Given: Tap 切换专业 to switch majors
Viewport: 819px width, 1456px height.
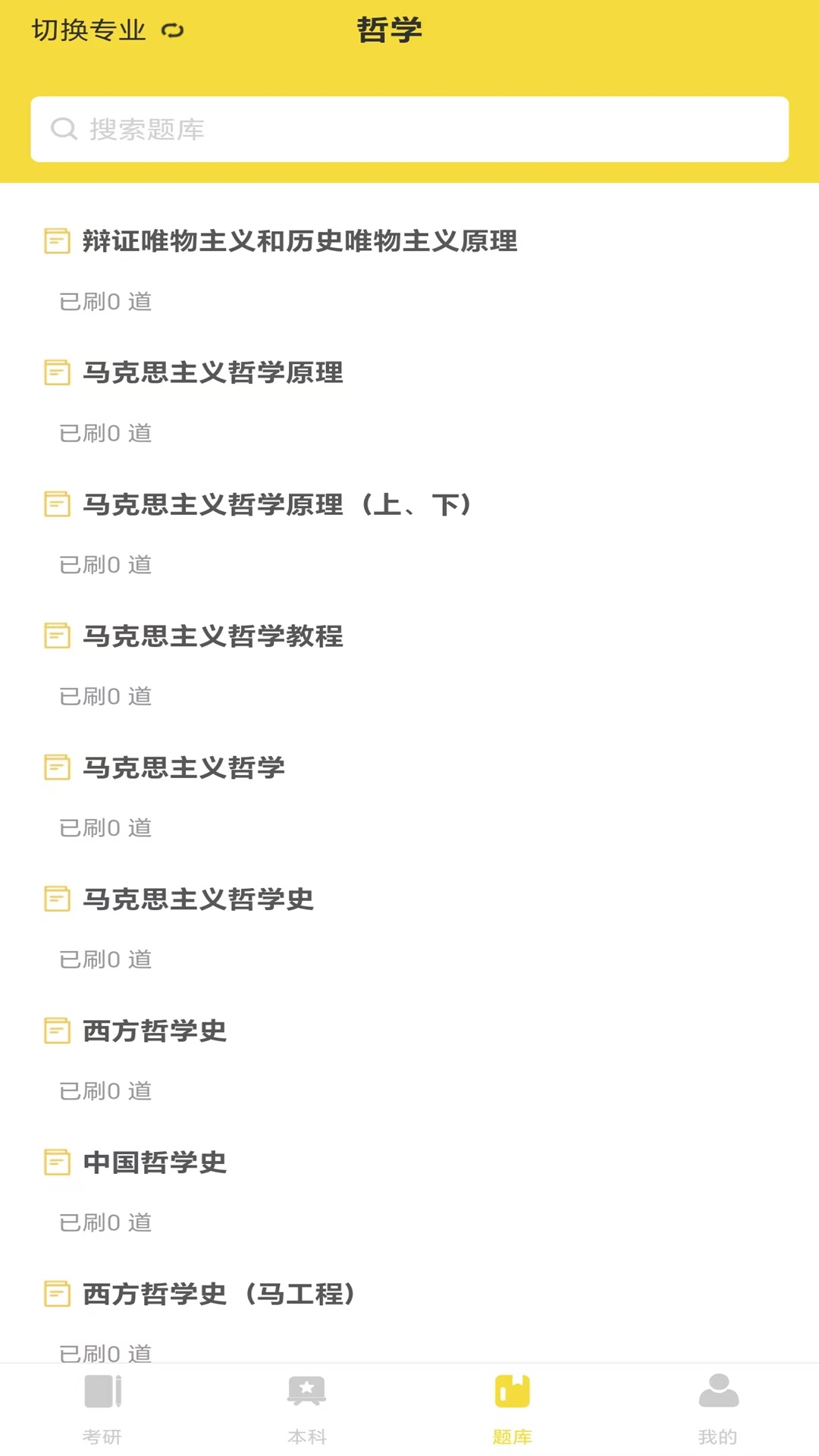Looking at the screenshot, I should 89,31.
